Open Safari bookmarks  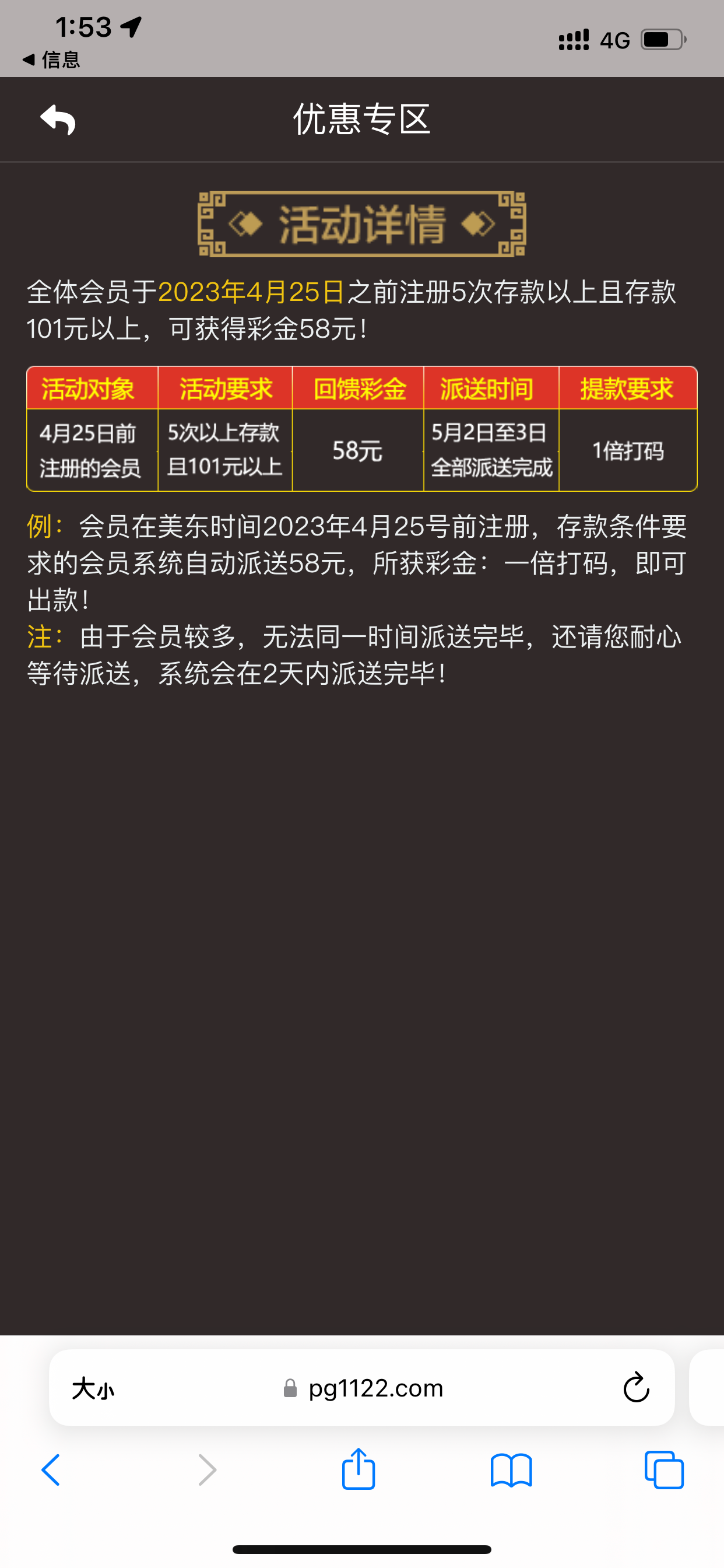(x=511, y=1470)
